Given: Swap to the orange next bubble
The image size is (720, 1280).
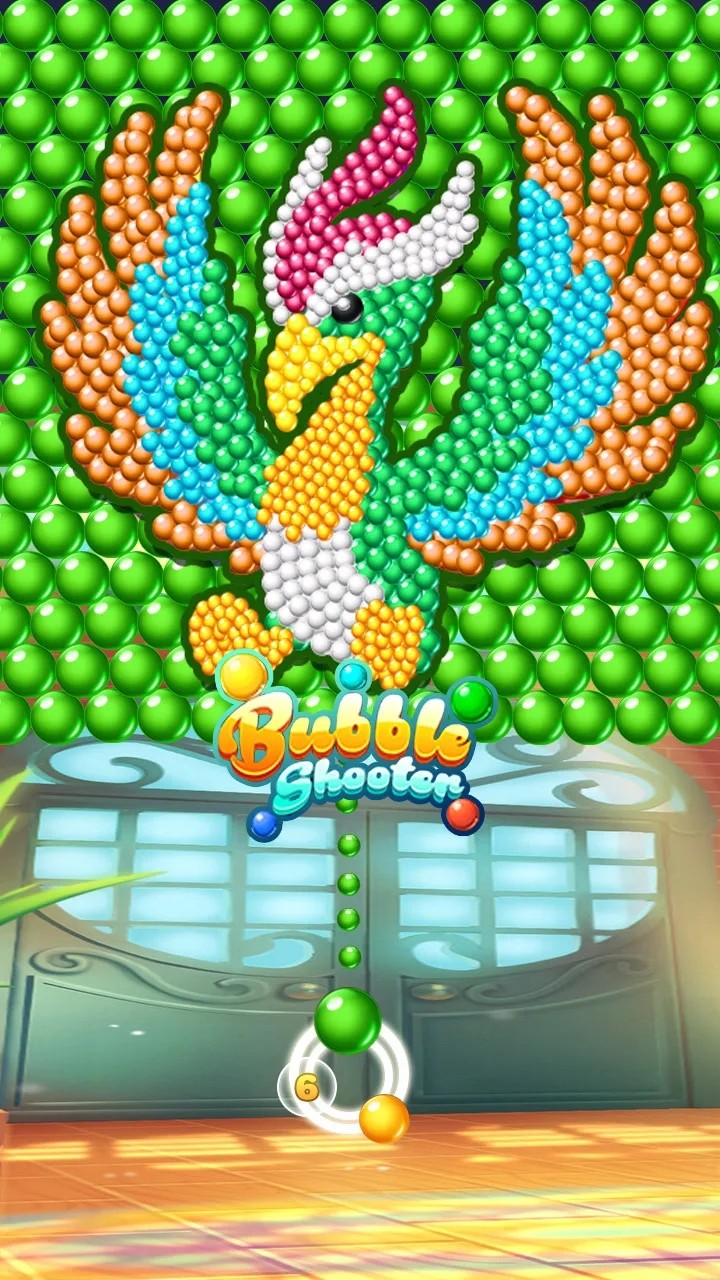Looking at the screenshot, I should tap(384, 1118).
